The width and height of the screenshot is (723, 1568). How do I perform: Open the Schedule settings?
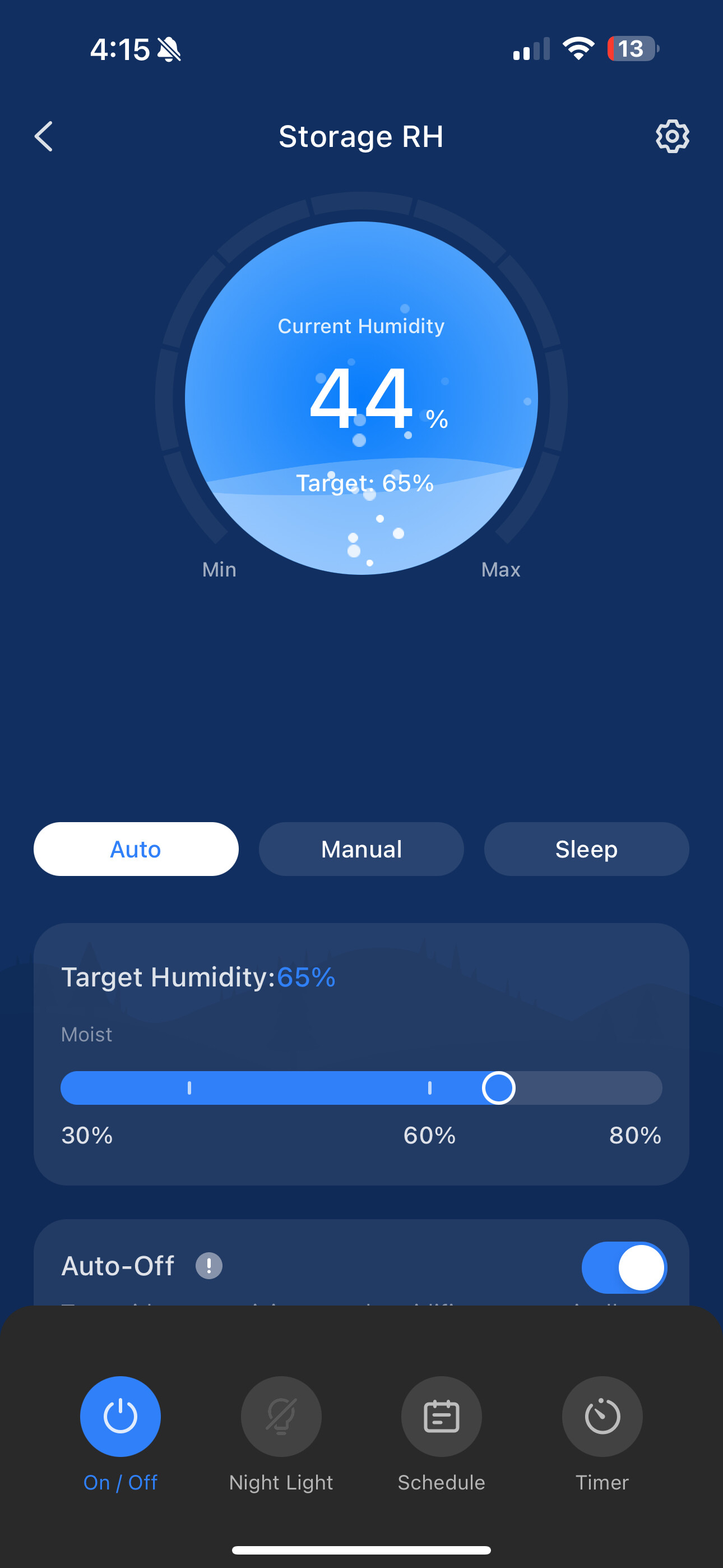pyautogui.click(x=441, y=1416)
